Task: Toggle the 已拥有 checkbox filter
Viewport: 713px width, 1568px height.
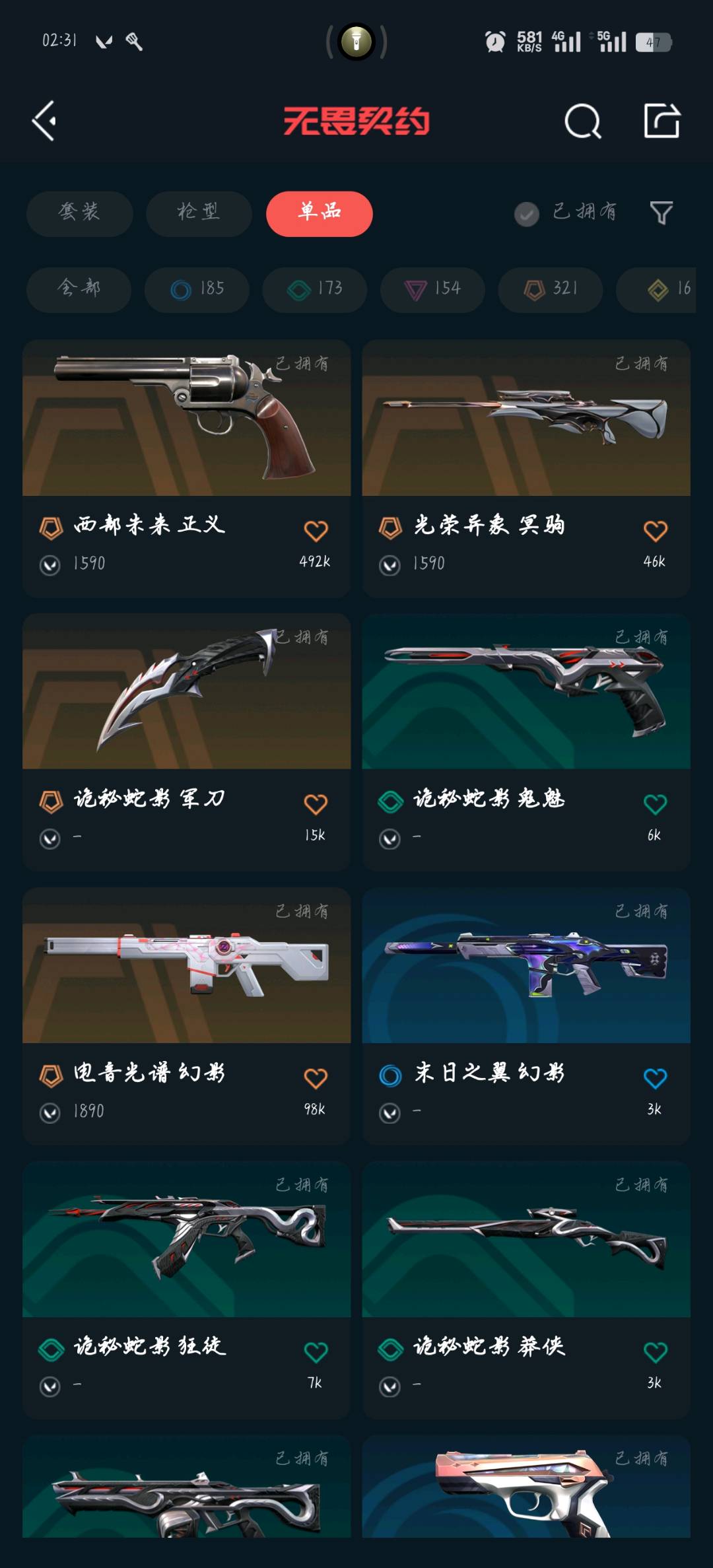Action: [527, 214]
